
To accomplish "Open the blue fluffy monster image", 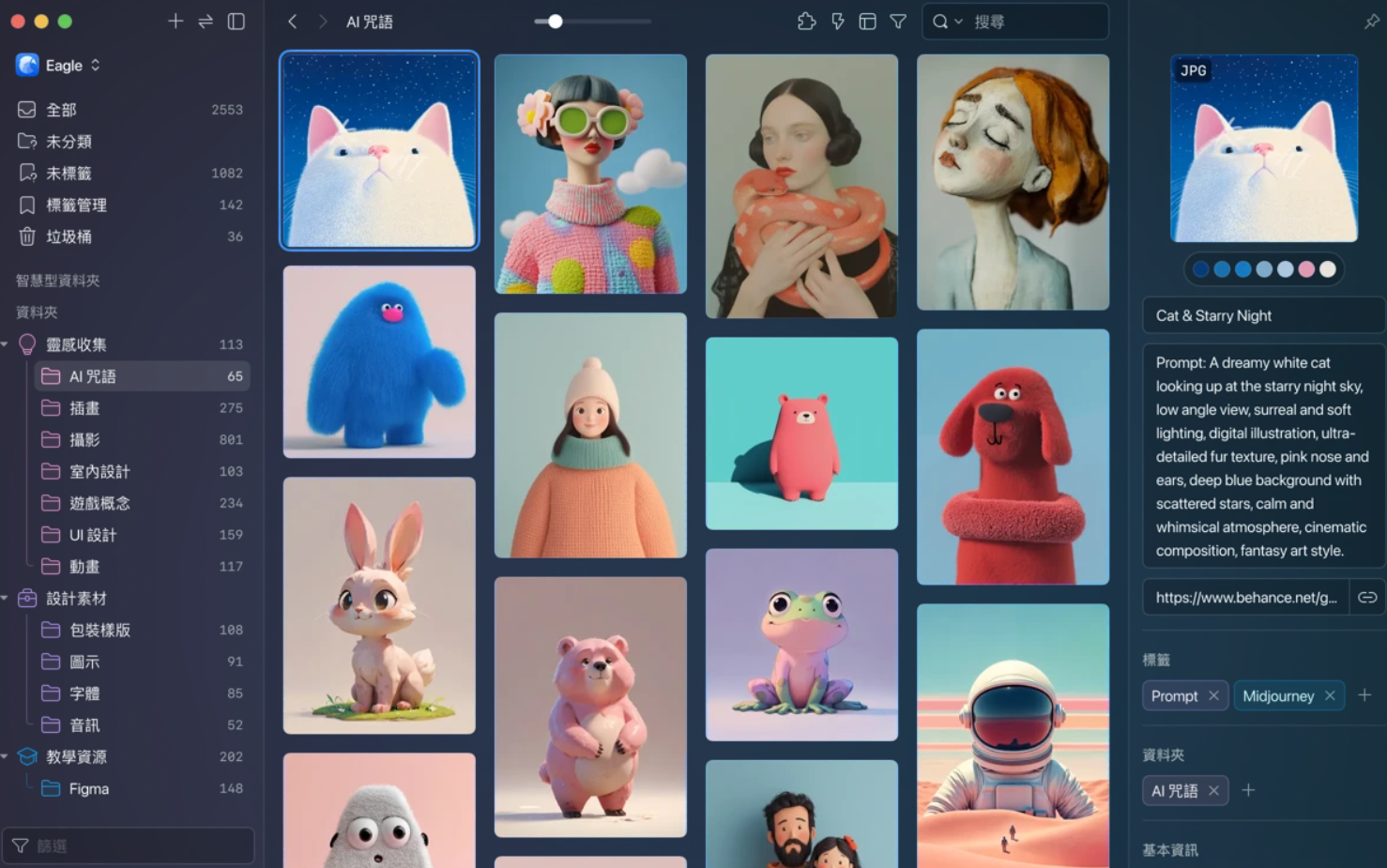I will [379, 361].
